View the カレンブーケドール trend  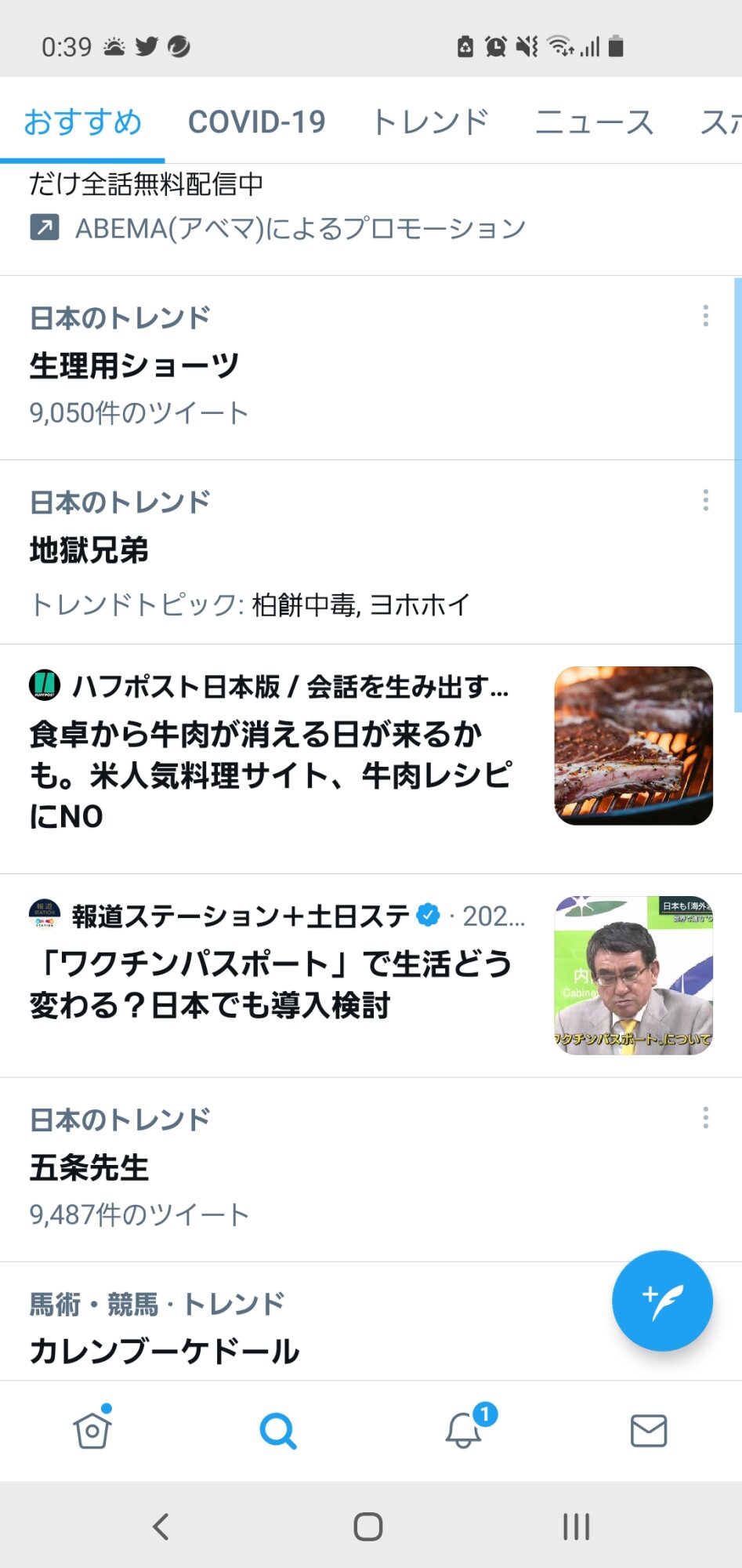pyautogui.click(x=165, y=1351)
